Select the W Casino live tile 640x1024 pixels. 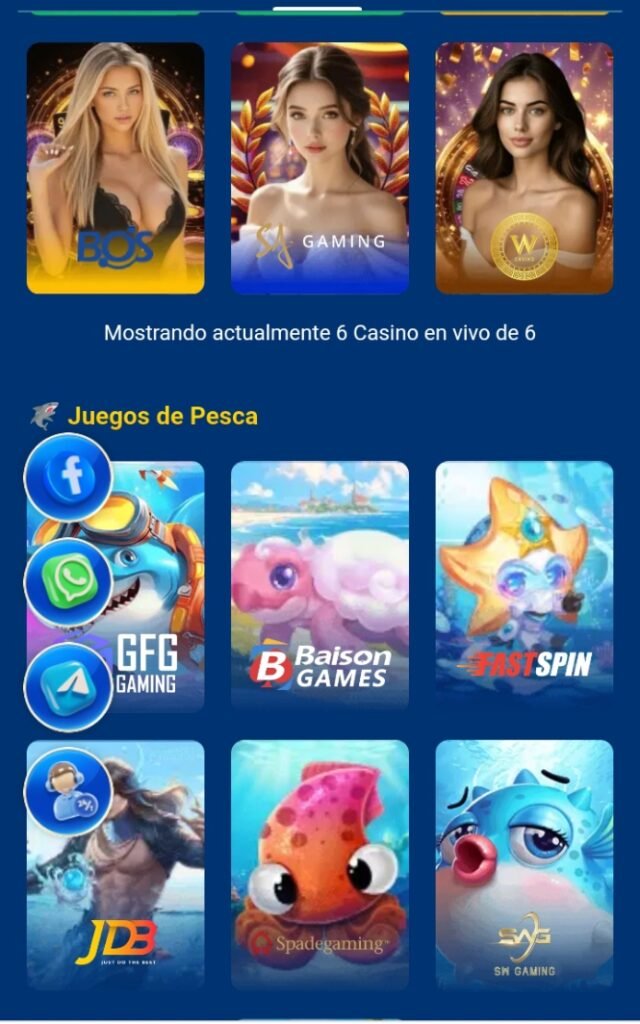point(524,168)
